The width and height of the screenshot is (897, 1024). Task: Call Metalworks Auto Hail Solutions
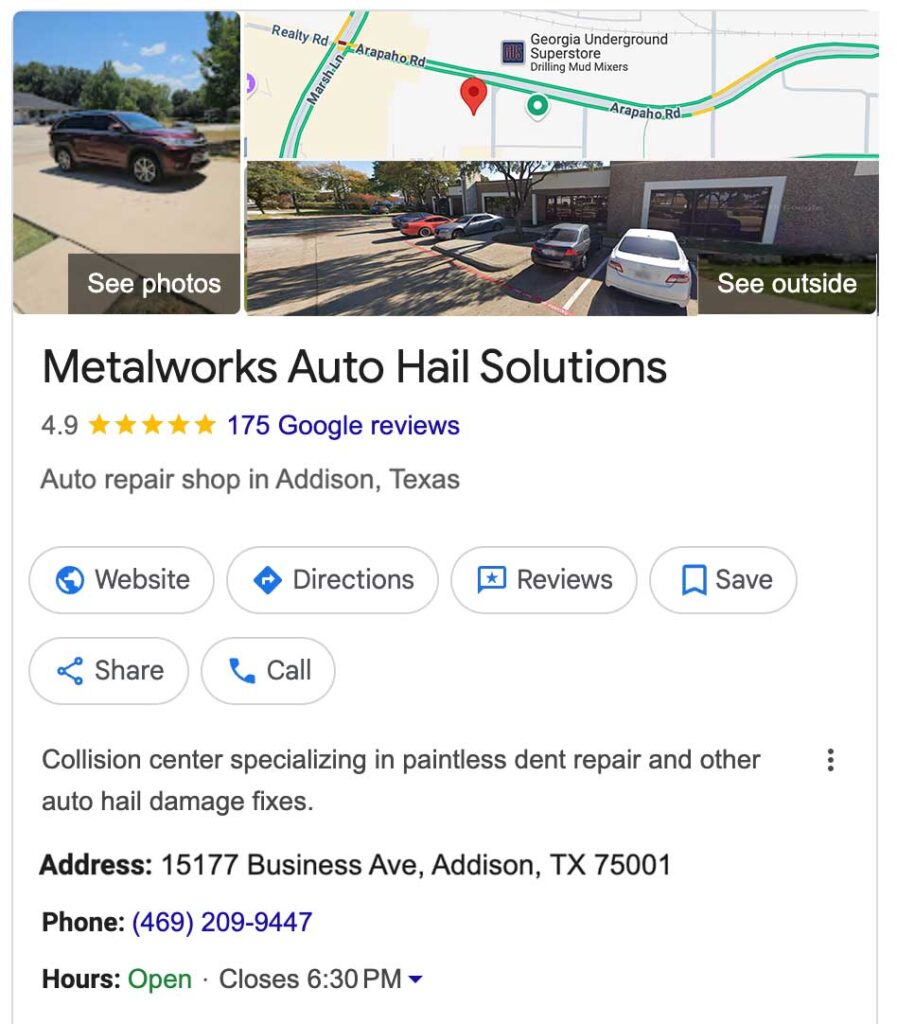(268, 671)
